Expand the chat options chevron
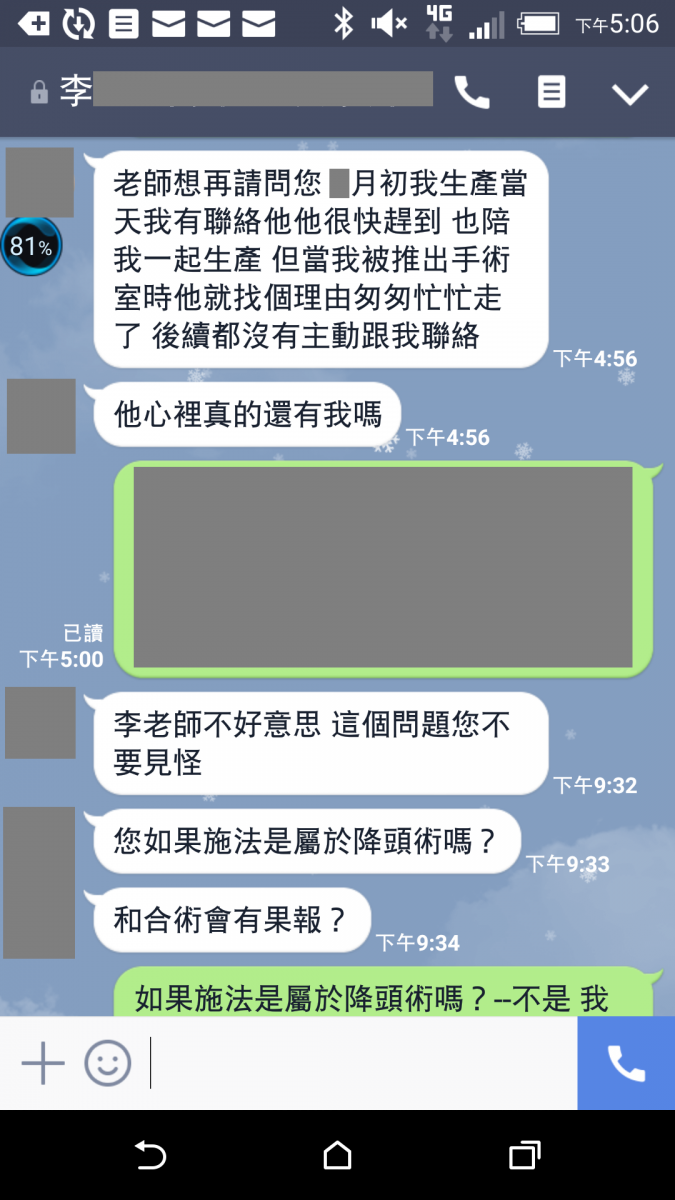675x1200 pixels. click(630, 93)
